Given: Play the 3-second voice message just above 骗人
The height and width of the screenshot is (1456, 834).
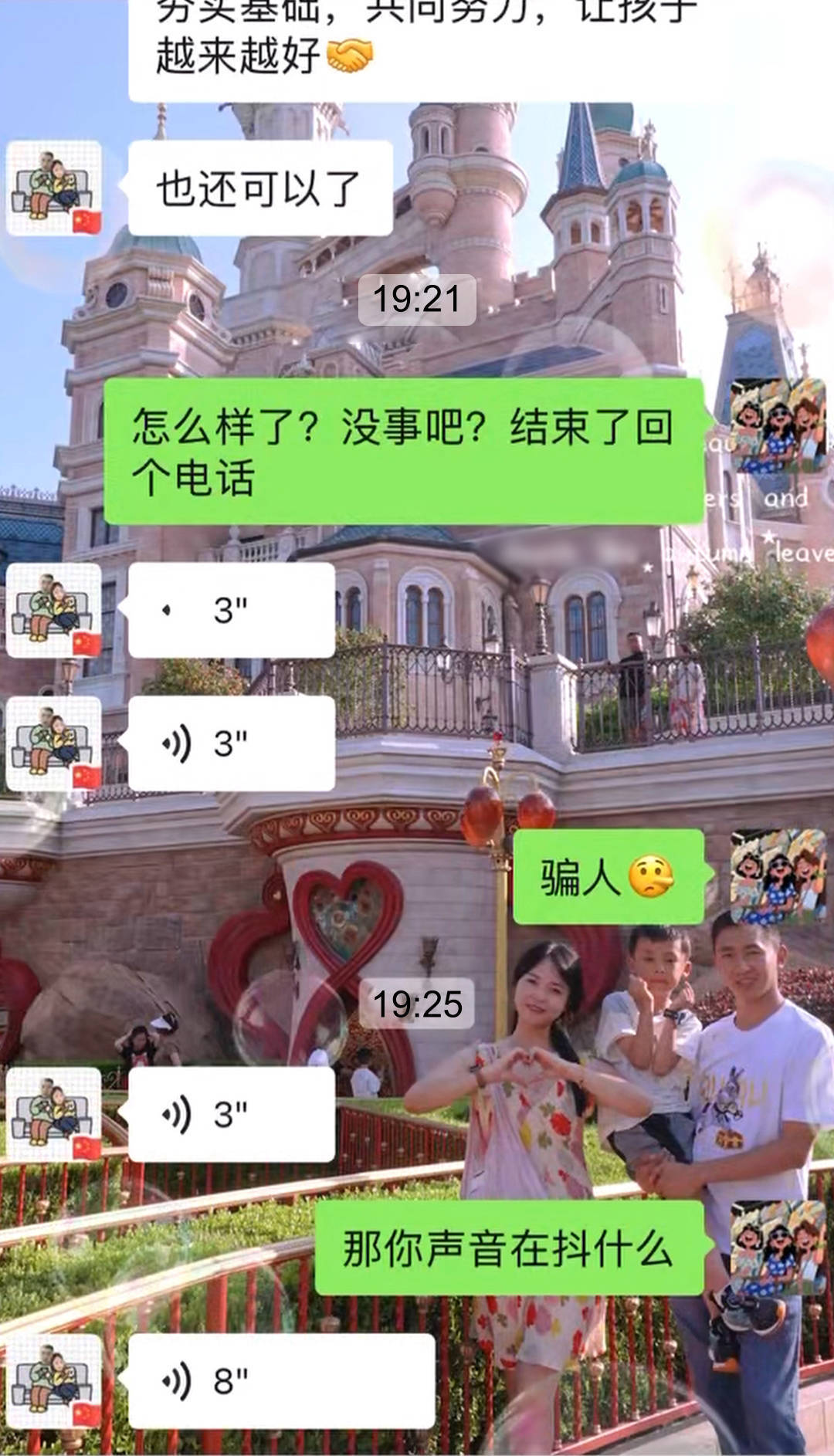Looking at the screenshot, I should point(231,743).
